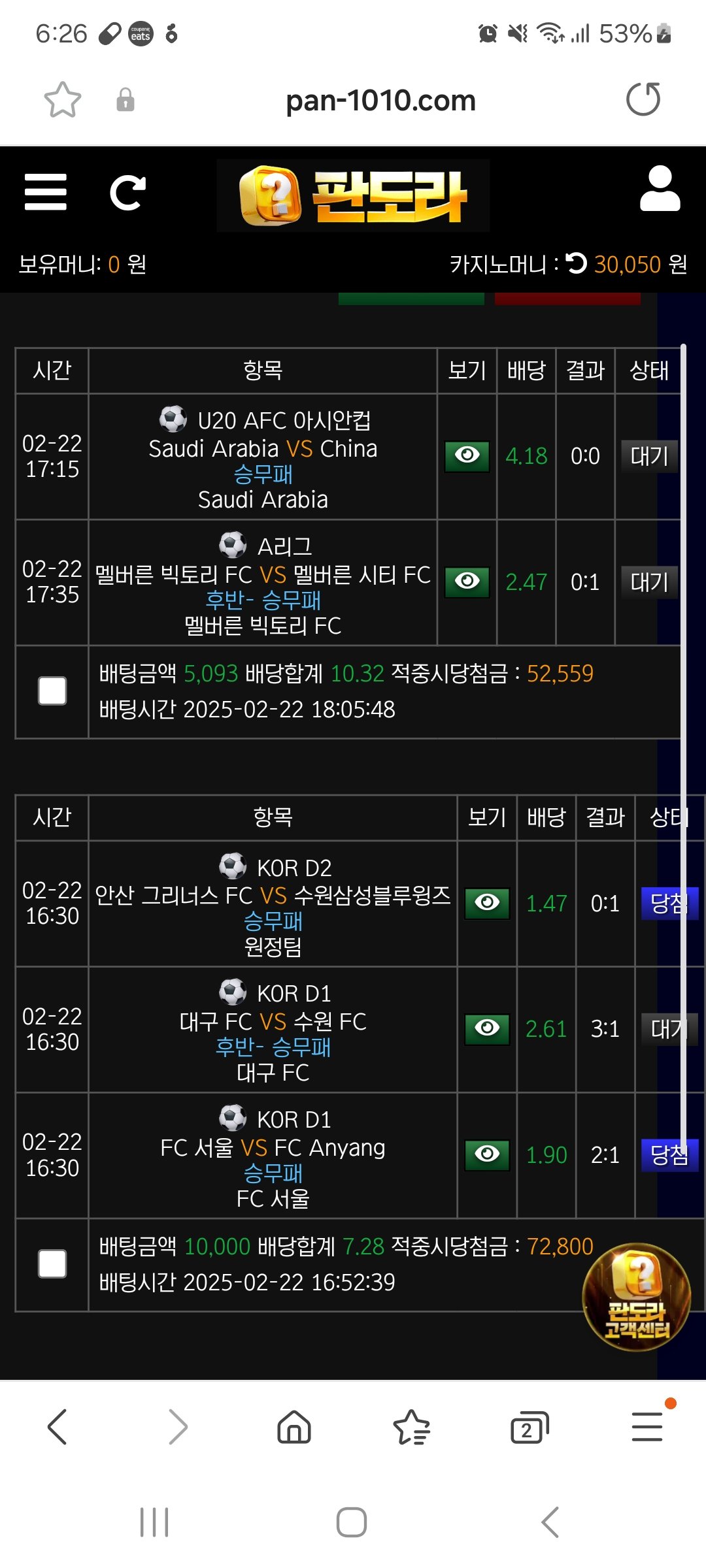The image size is (706, 1568).
Task: Check the box for the 10,000 bet slip
Action: (x=52, y=1264)
